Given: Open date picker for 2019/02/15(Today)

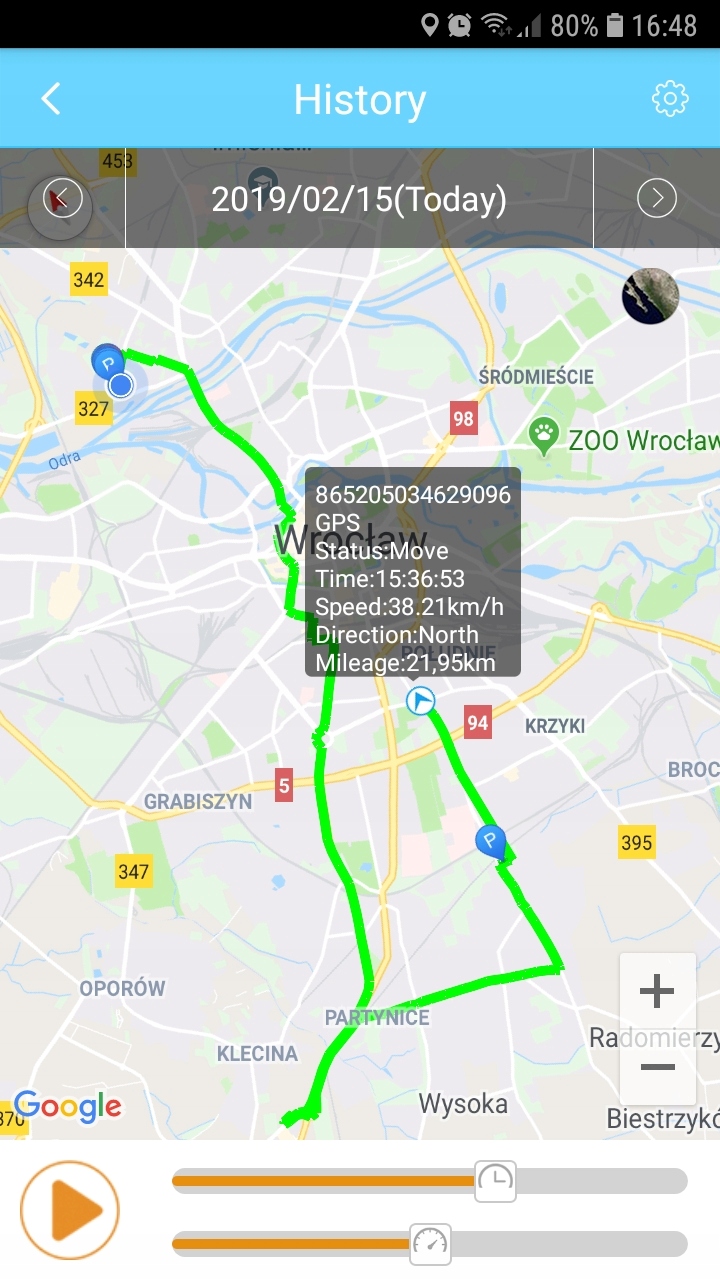Looking at the screenshot, I should pyautogui.click(x=359, y=199).
